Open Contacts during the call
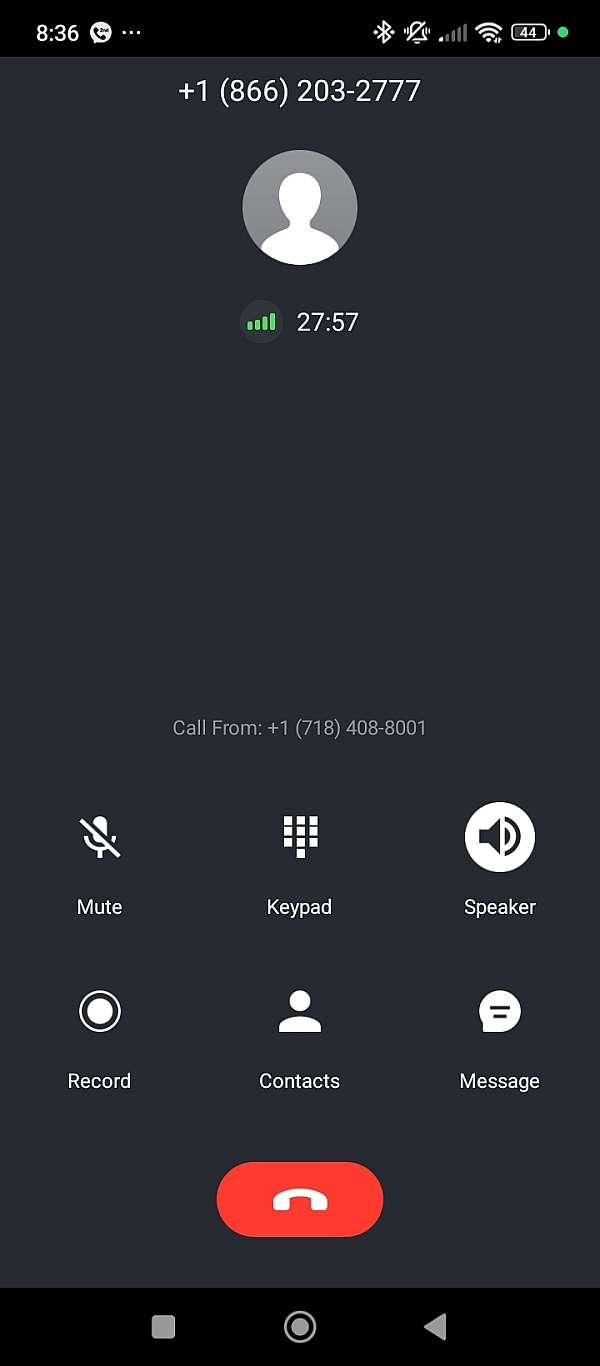 [300, 1011]
